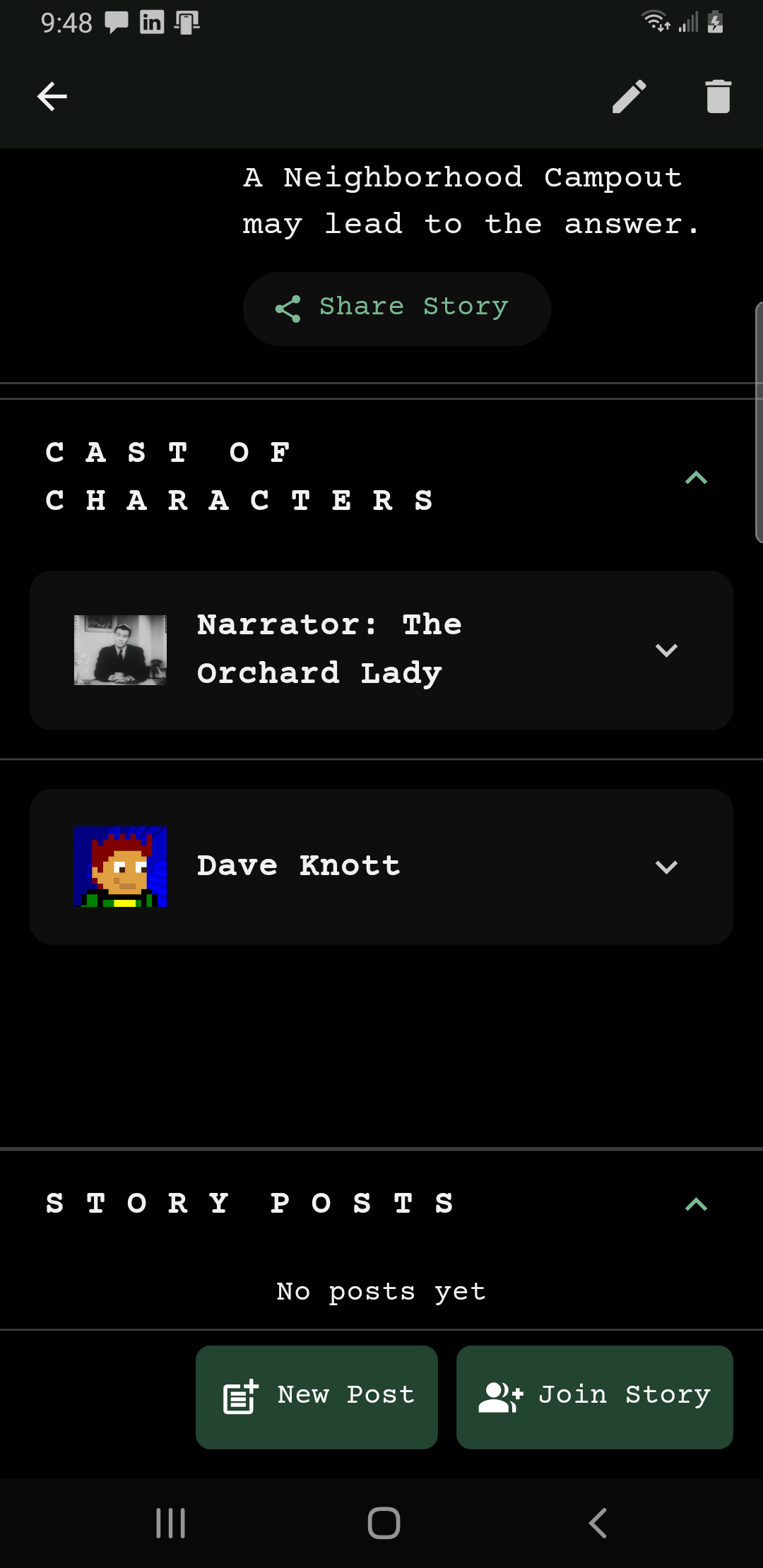
Task: Delete the story via the trash icon
Action: [718, 97]
